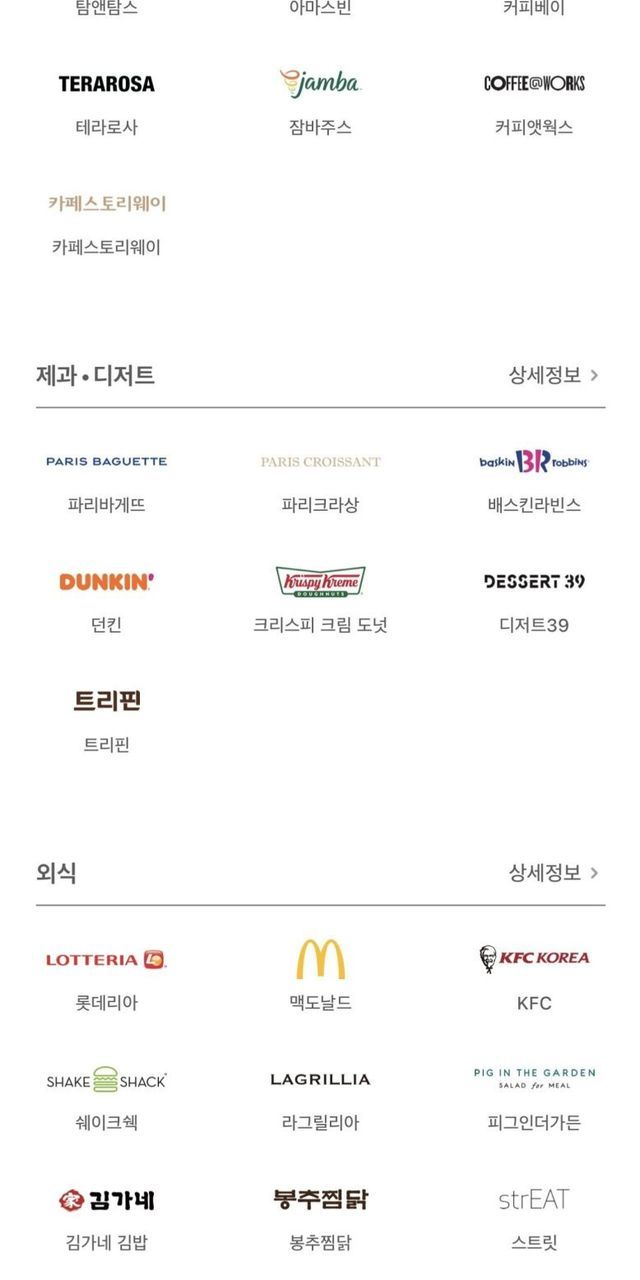Tap the 커피앳웍스 brand tile
The height and width of the screenshot is (1280, 640).
coord(534,103)
